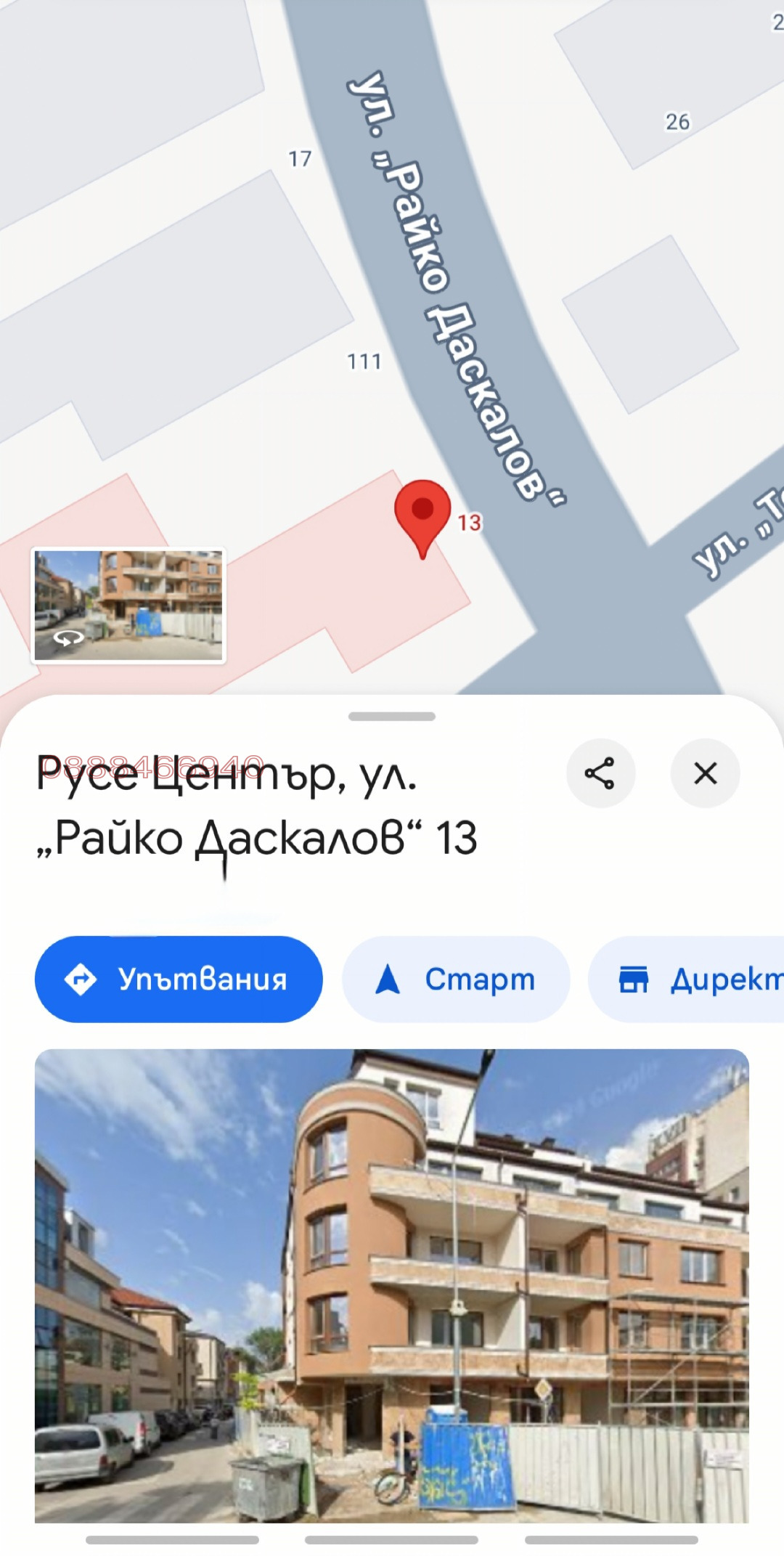
Task: Close the place details panel
Action: [705, 773]
